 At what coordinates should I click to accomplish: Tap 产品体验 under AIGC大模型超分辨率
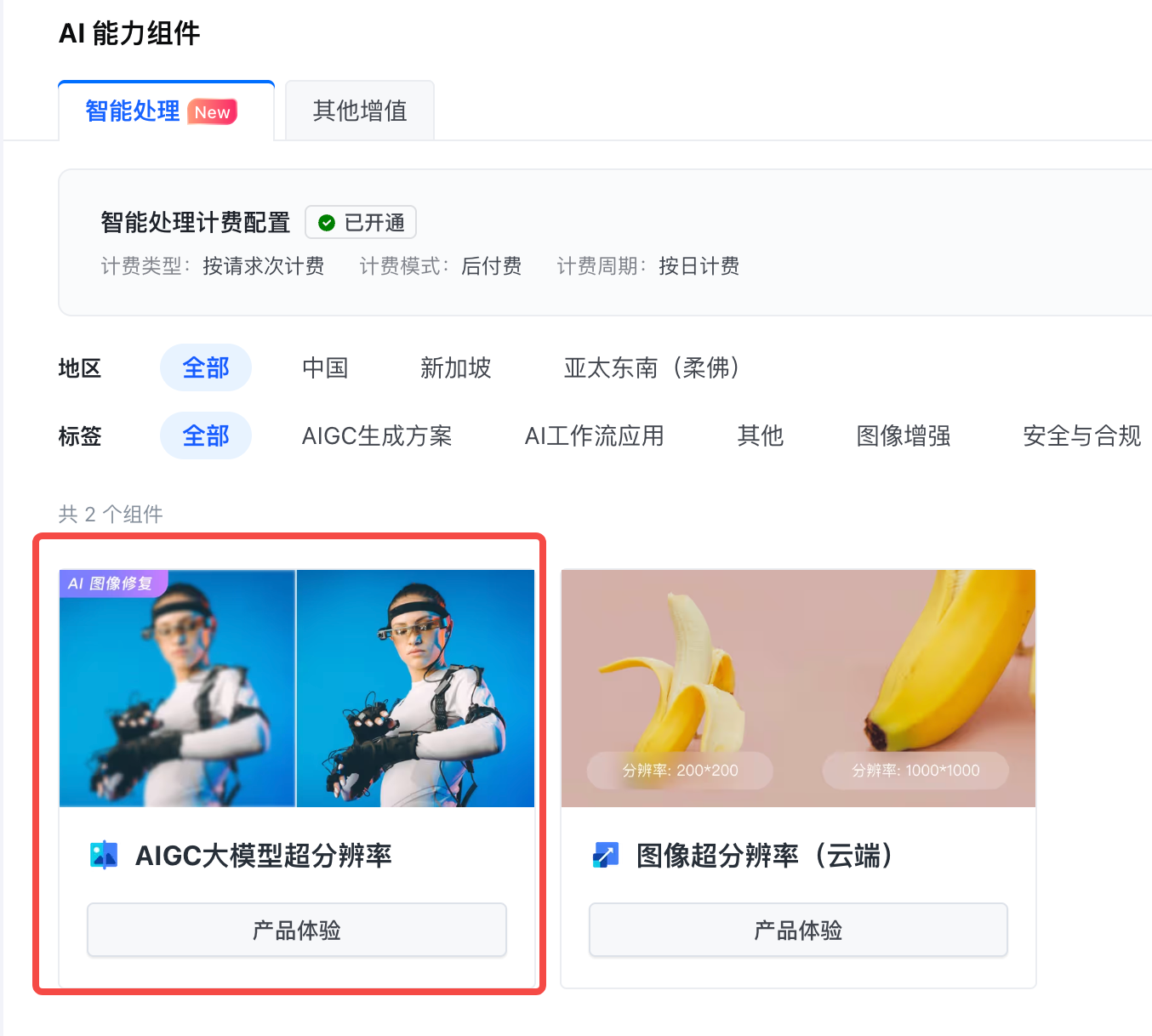pyautogui.click(x=297, y=930)
